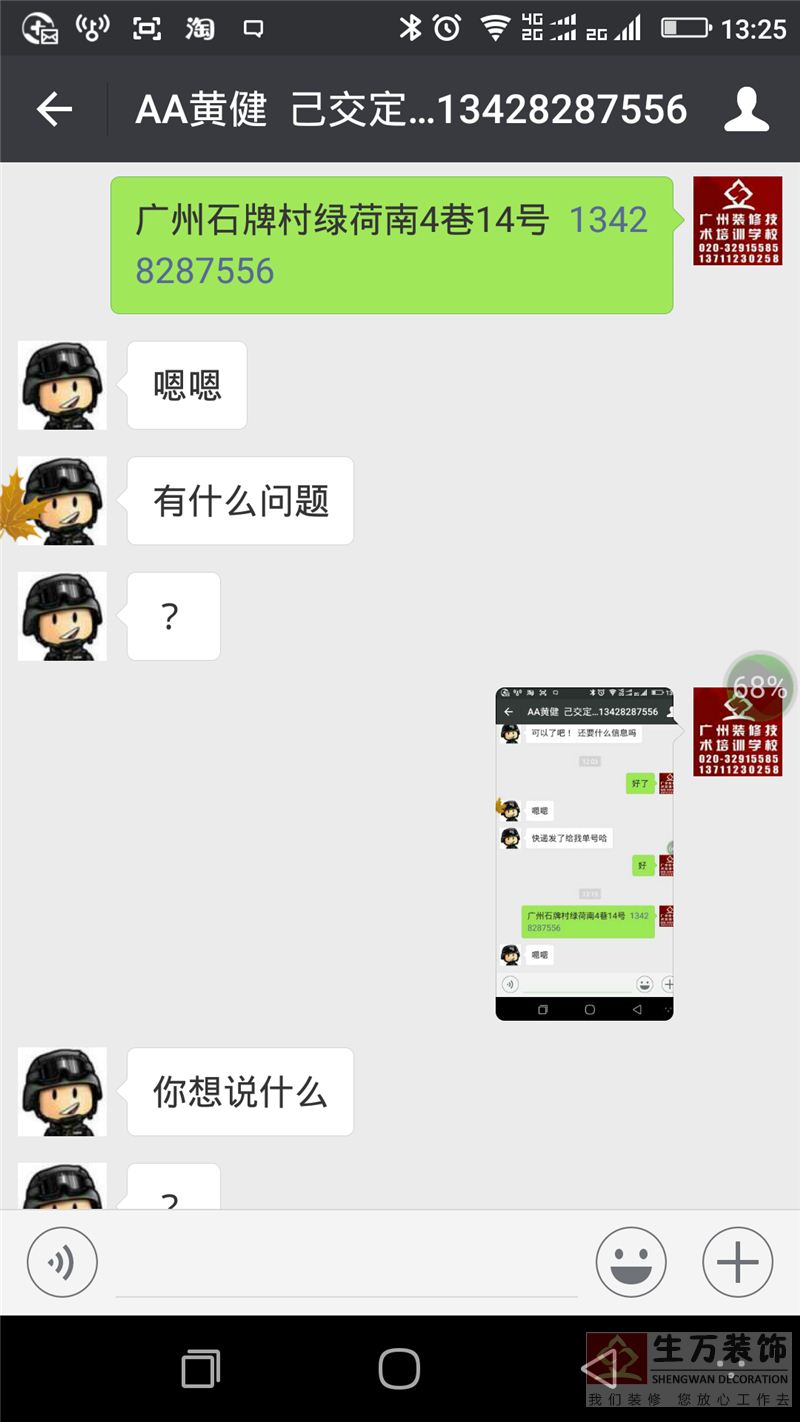Open the plus attachment menu
This screenshot has height=1422, width=800.
(738, 1262)
